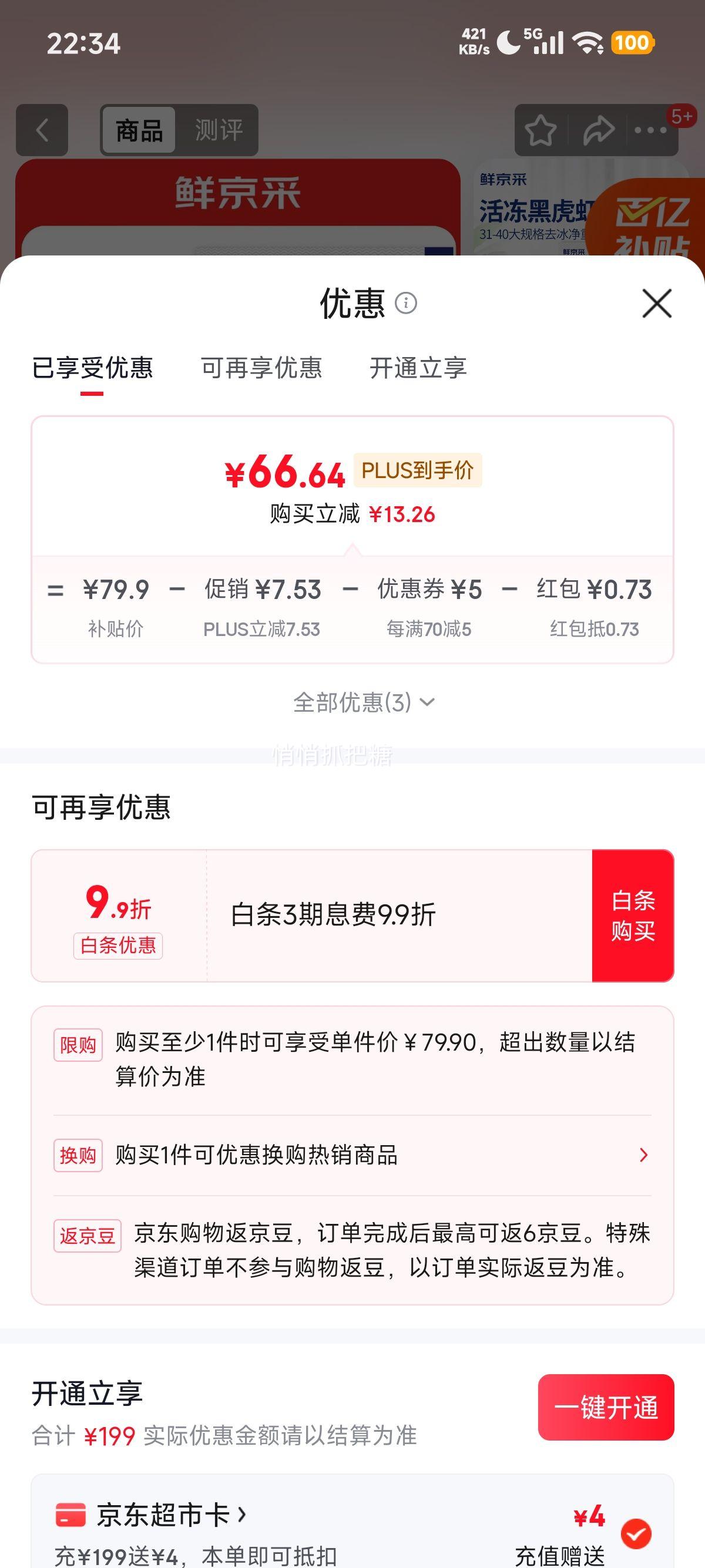Viewport: 705px width, 1568px height.
Task: Tap the back arrow icon
Action: pyautogui.click(x=41, y=130)
